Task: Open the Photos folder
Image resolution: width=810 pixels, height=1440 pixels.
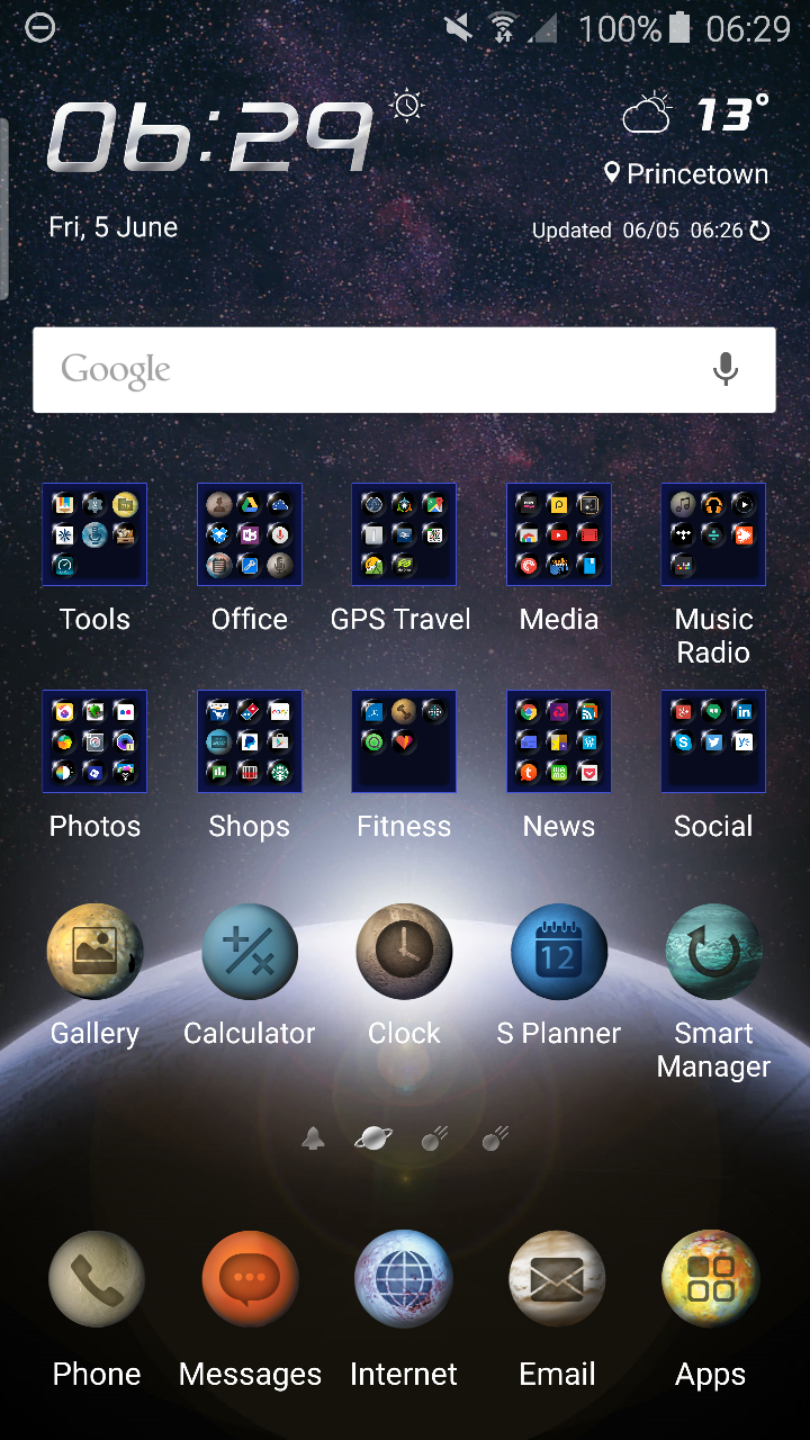Action: 95,742
